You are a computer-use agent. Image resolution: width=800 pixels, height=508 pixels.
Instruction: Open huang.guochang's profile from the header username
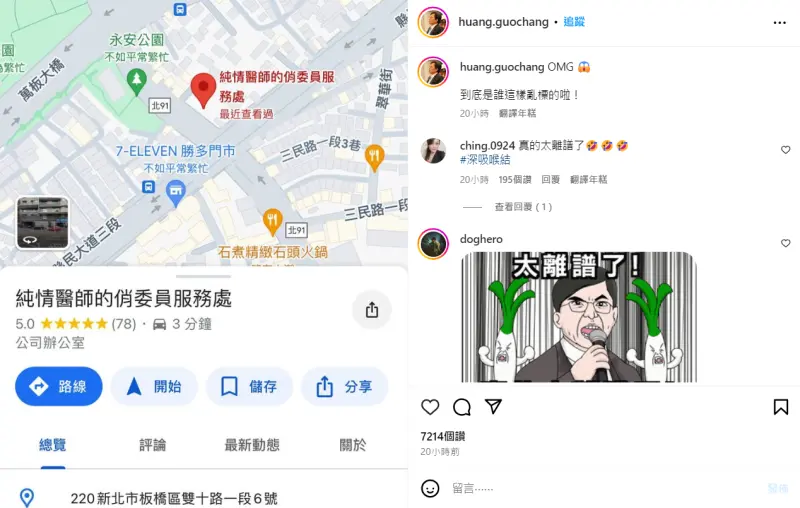coord(501,21)
